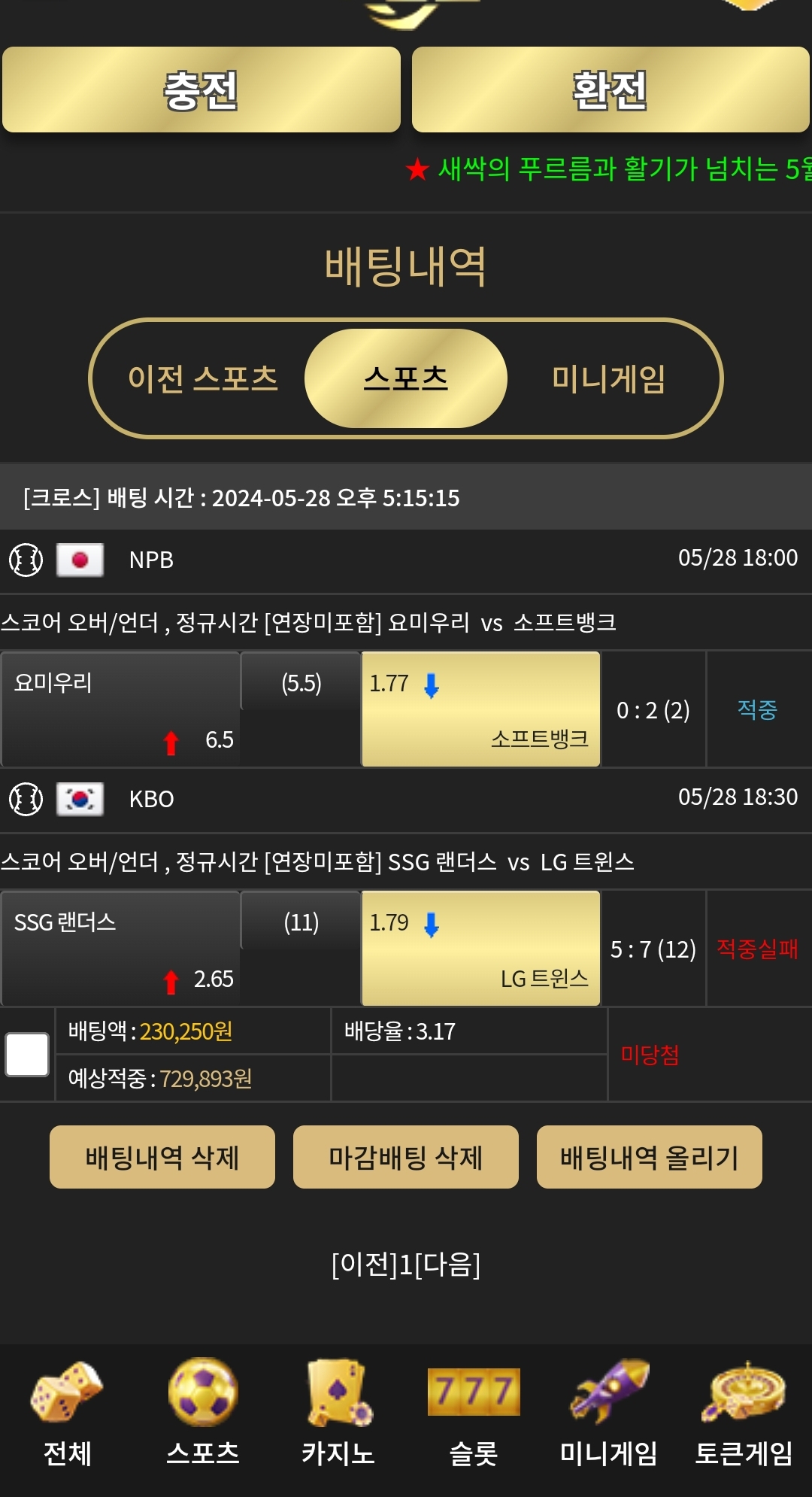Tap the 배팅내역 올리기 button
Viewport: 812px width, 1497px height.
click(650, 1157)
